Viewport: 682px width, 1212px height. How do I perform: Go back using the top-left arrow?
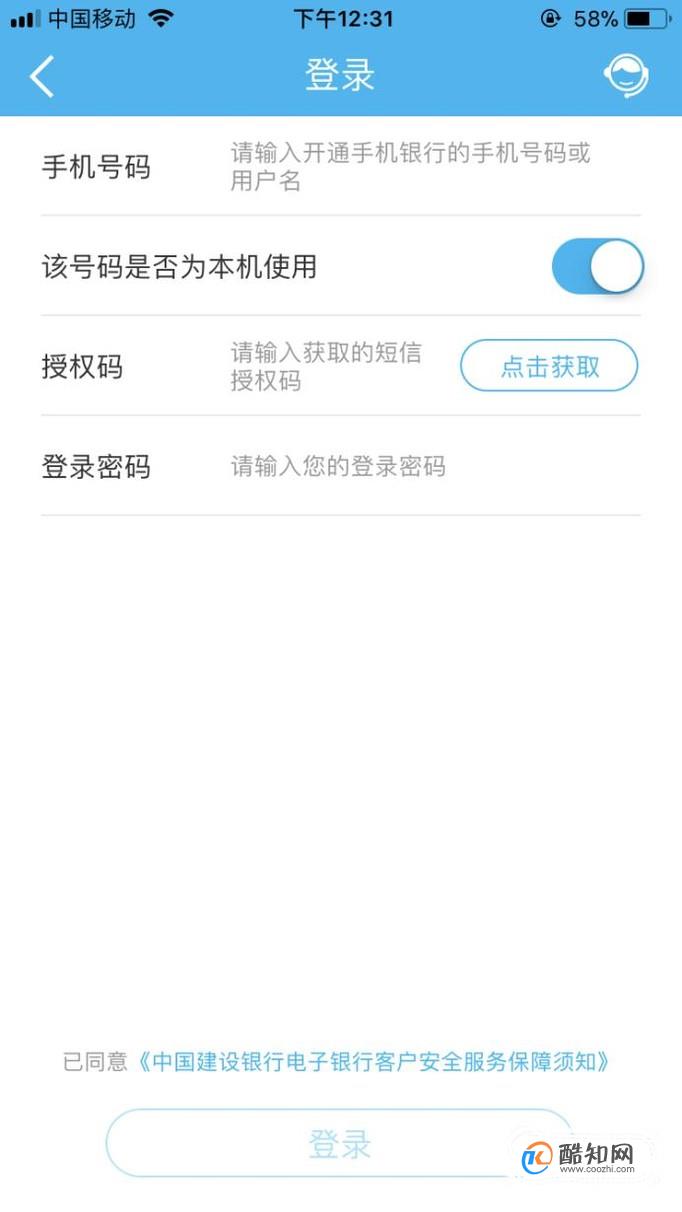42,76
